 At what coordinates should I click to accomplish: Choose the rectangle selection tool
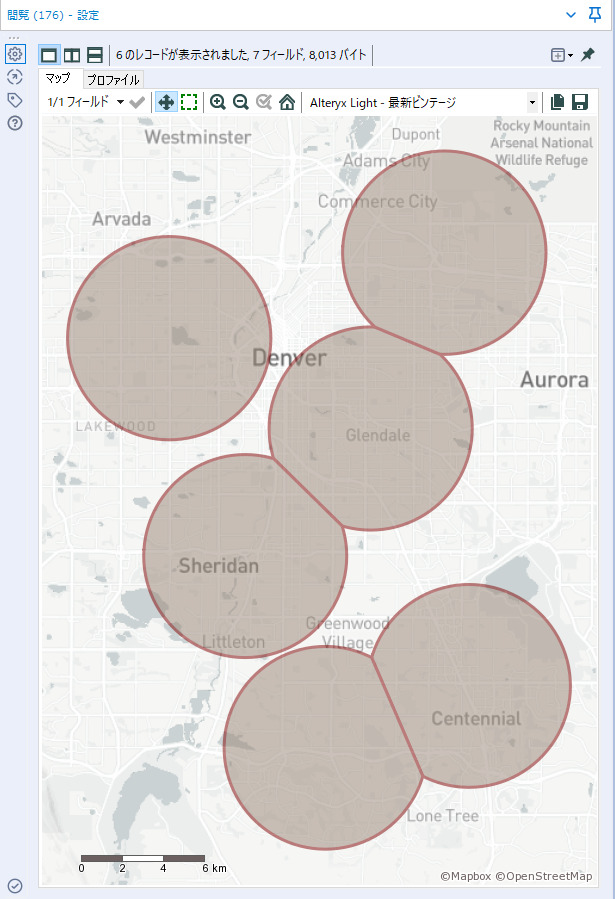189,102
